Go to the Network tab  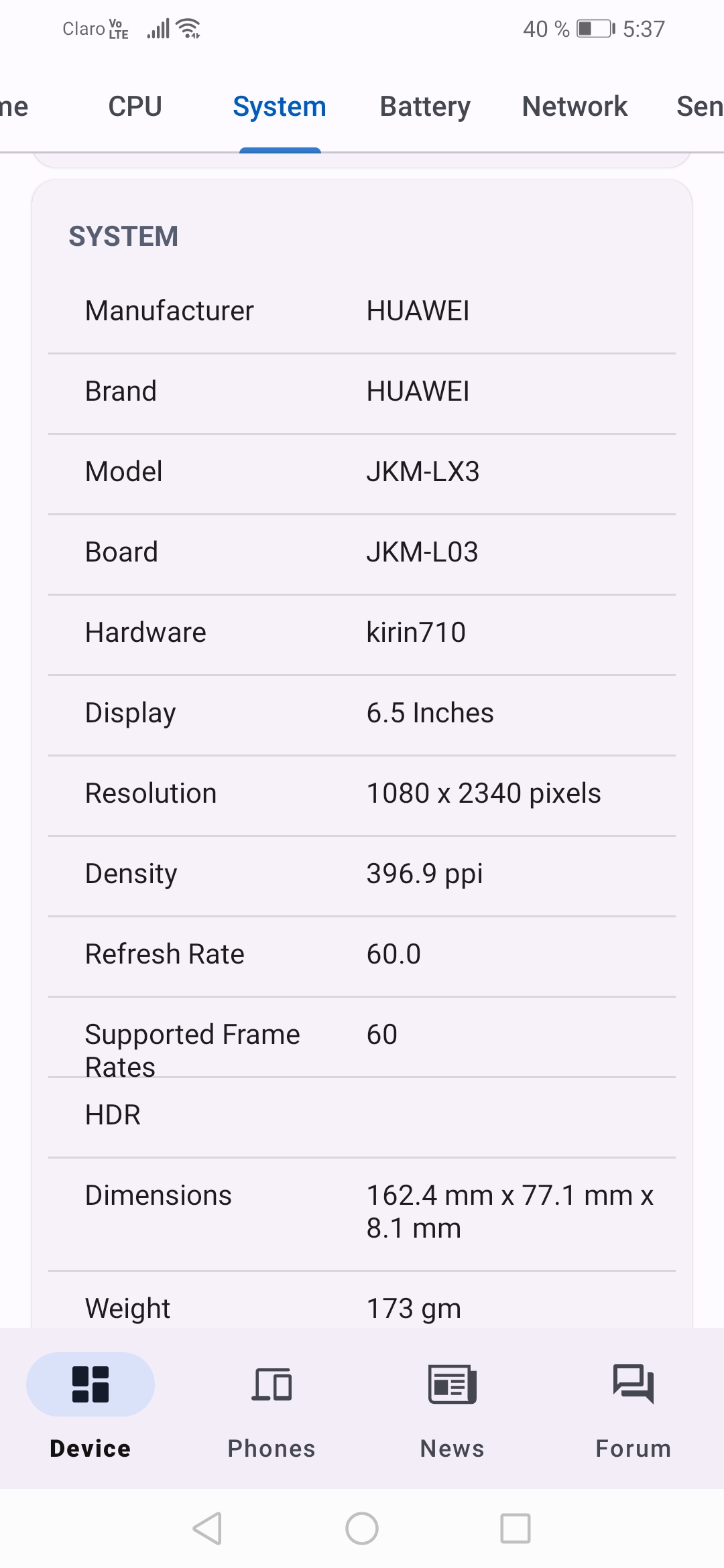(x=575, y=107)
